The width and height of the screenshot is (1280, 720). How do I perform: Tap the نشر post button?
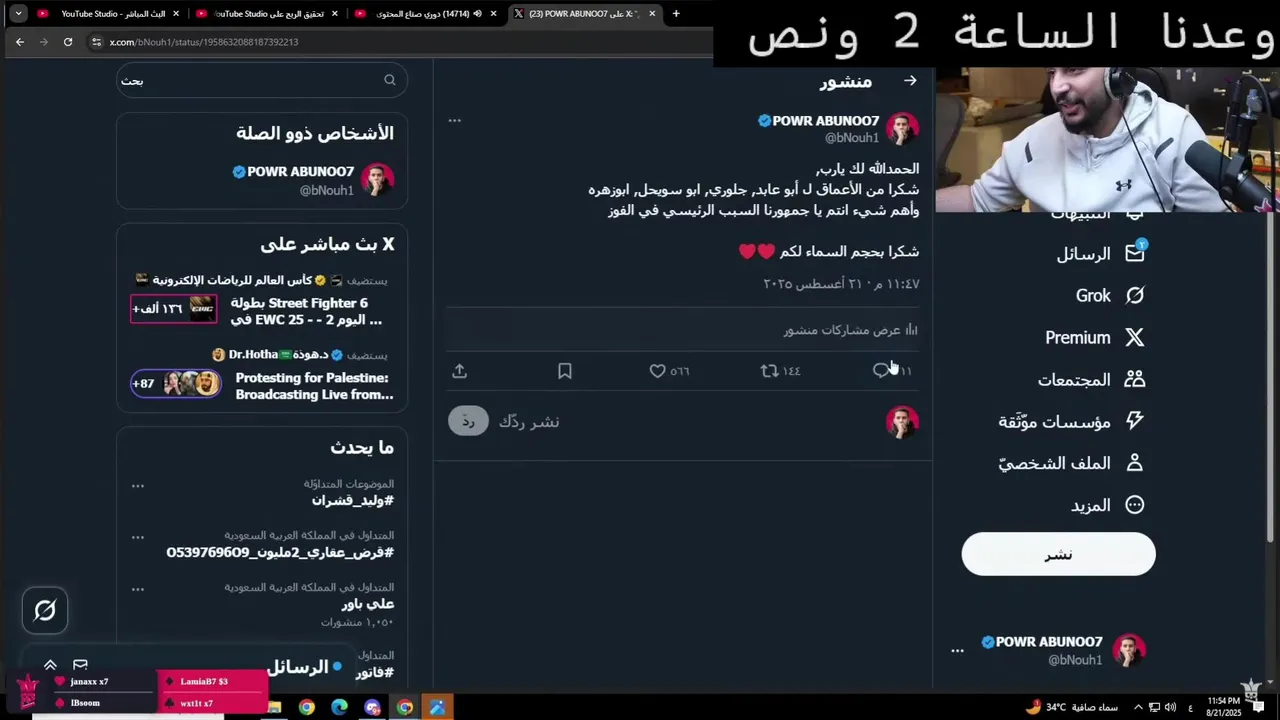click(x=1058, y=554)
